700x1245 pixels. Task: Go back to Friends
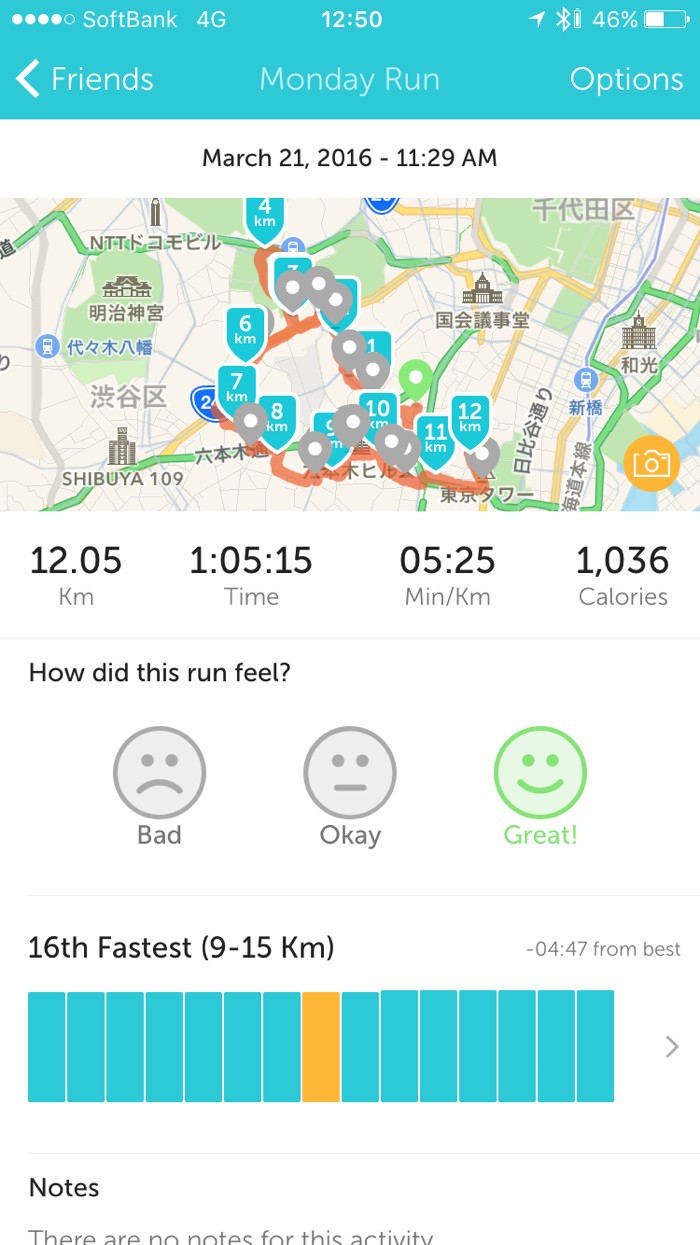coord(85,79)
